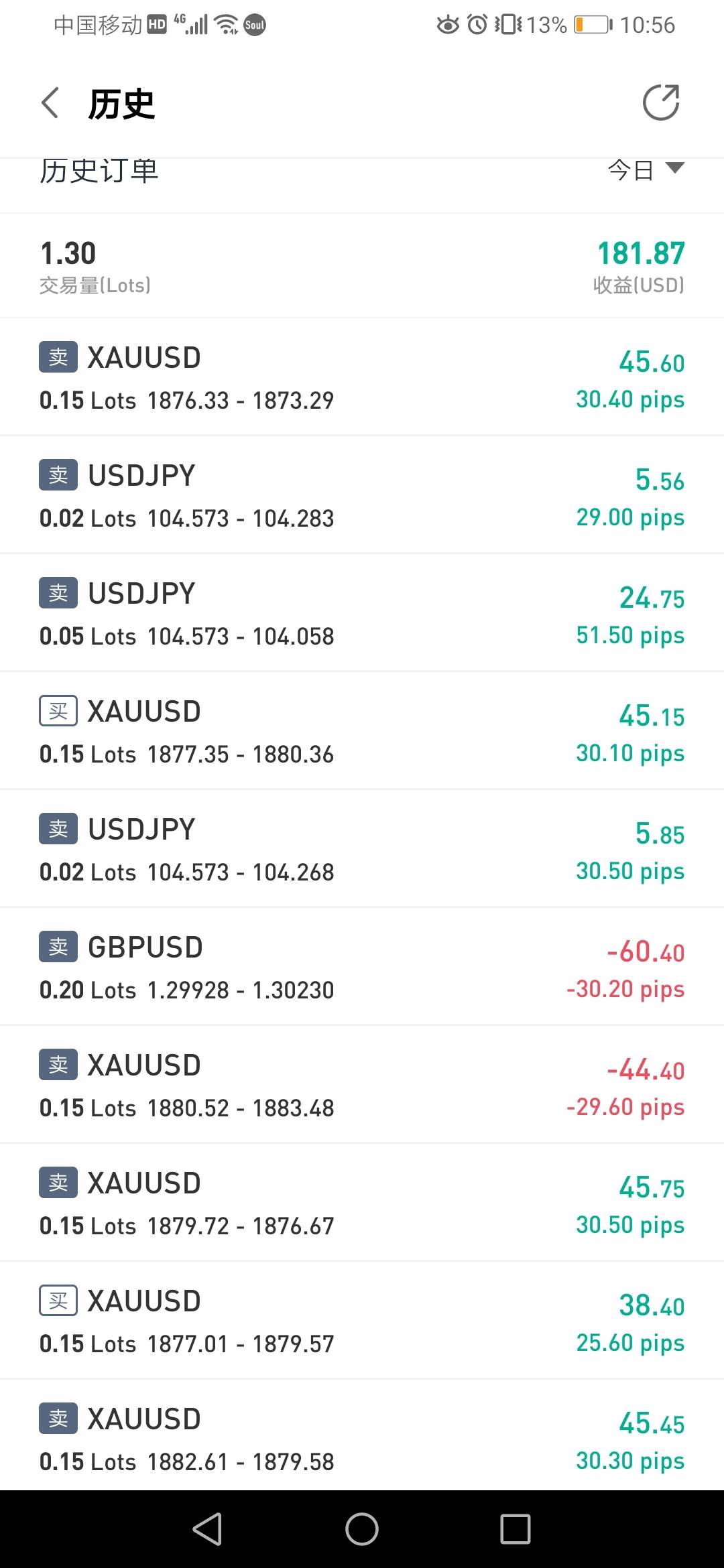This screenshot has height=1568, width=724.
Task: Open recent apps from navigation bar
Action: pos(516,1529)
